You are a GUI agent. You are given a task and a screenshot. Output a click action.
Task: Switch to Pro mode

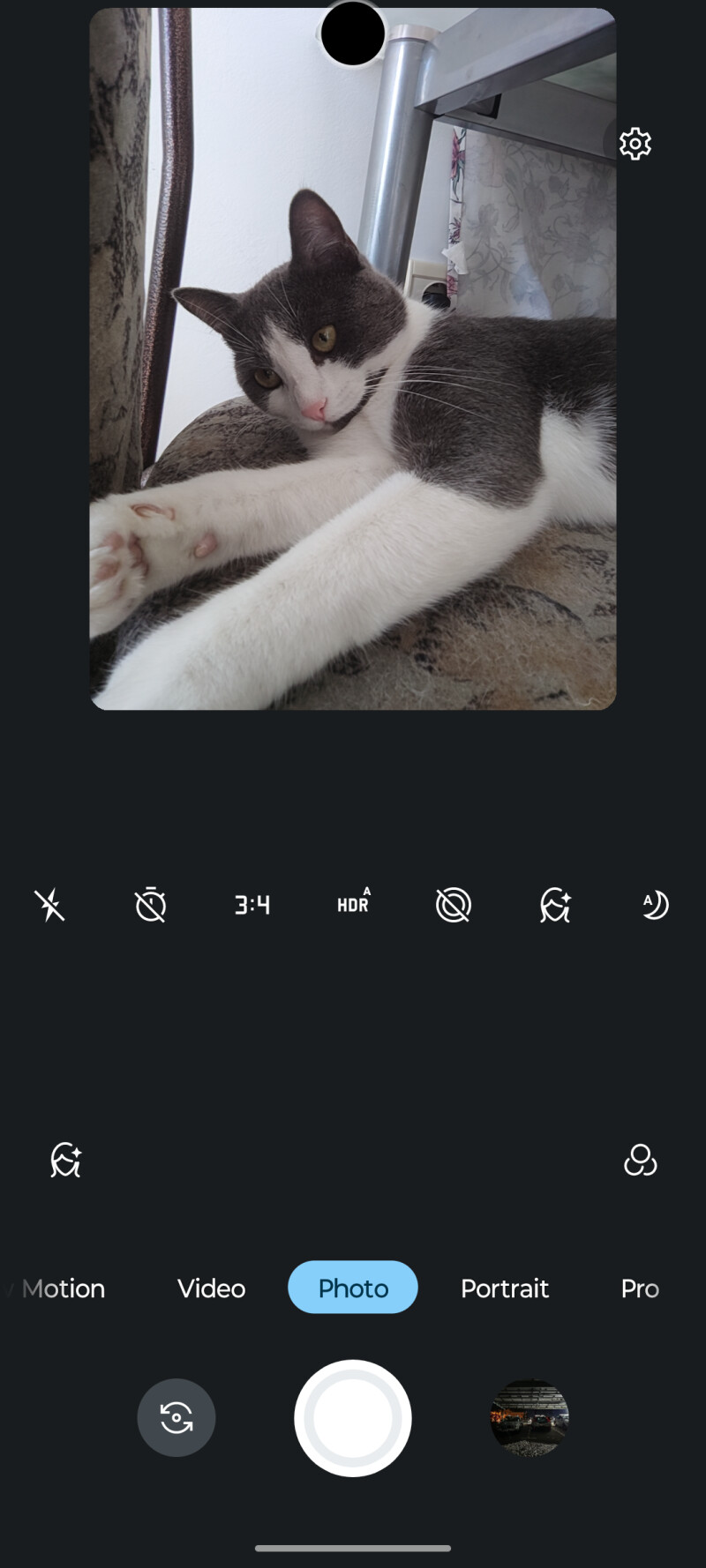coord(640,1288)
